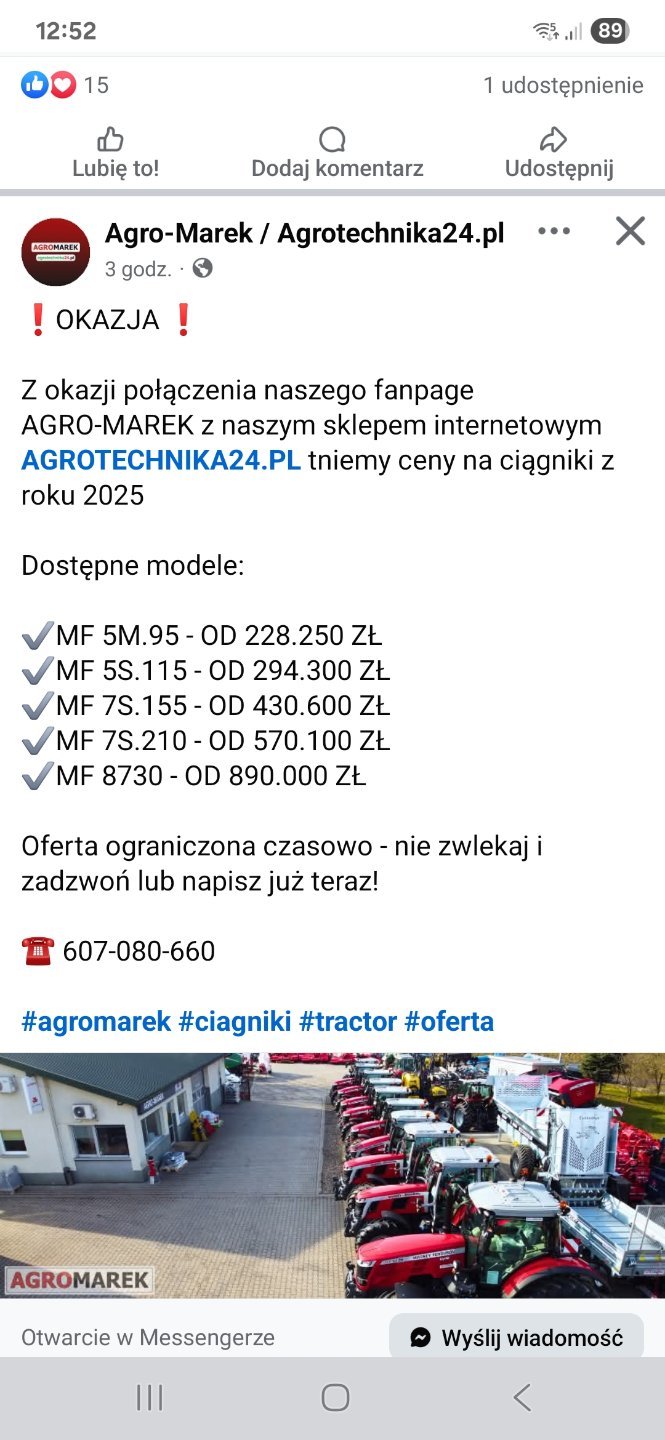
Task: Open the Agro-Marek profile picture
Action: coord(56,251)
